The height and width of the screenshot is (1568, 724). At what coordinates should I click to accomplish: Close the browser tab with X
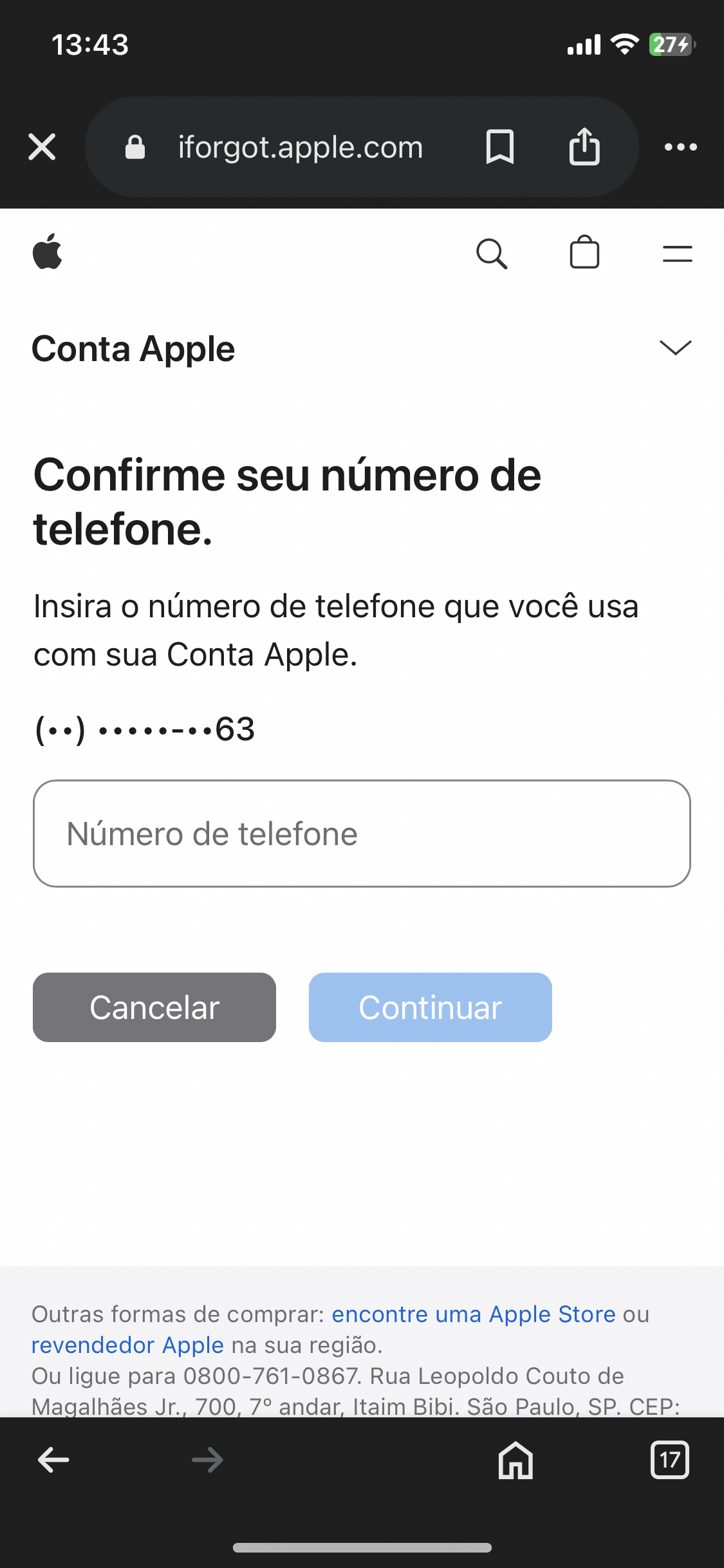42,147
